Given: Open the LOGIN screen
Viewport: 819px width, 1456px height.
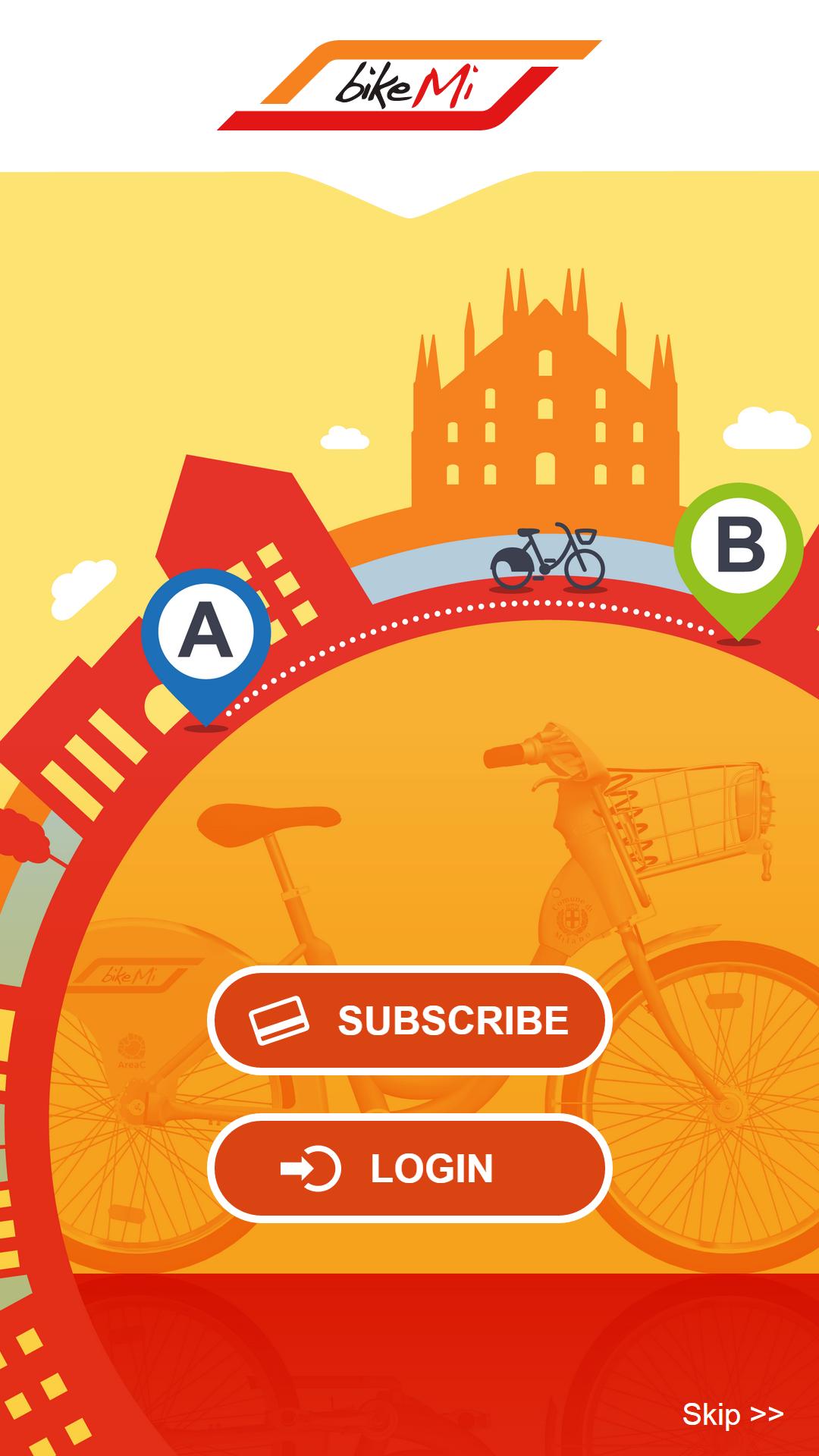Looking at the screenshot, I should [409, 1168].
